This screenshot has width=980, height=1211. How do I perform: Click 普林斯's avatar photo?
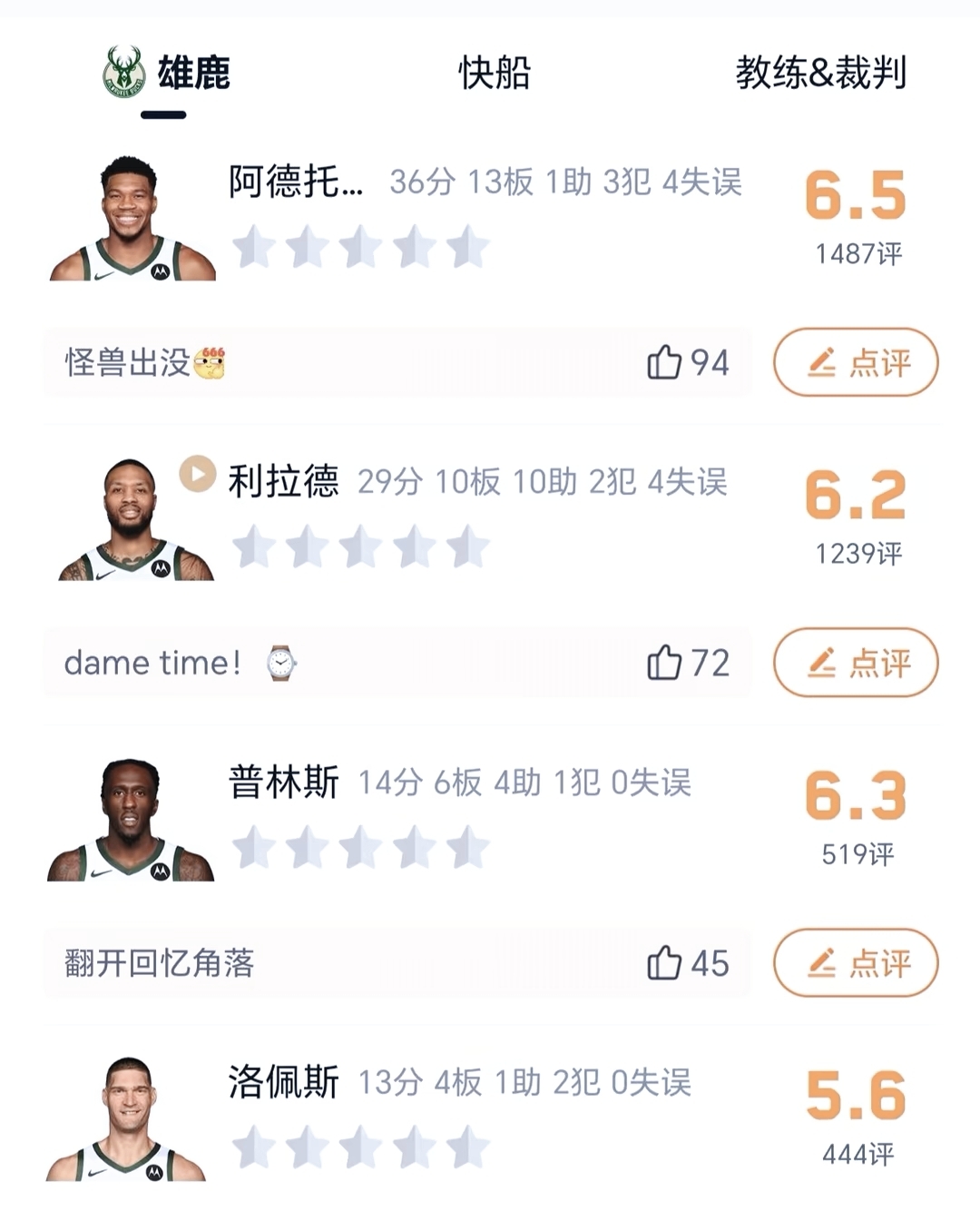(x=132, y=816)
